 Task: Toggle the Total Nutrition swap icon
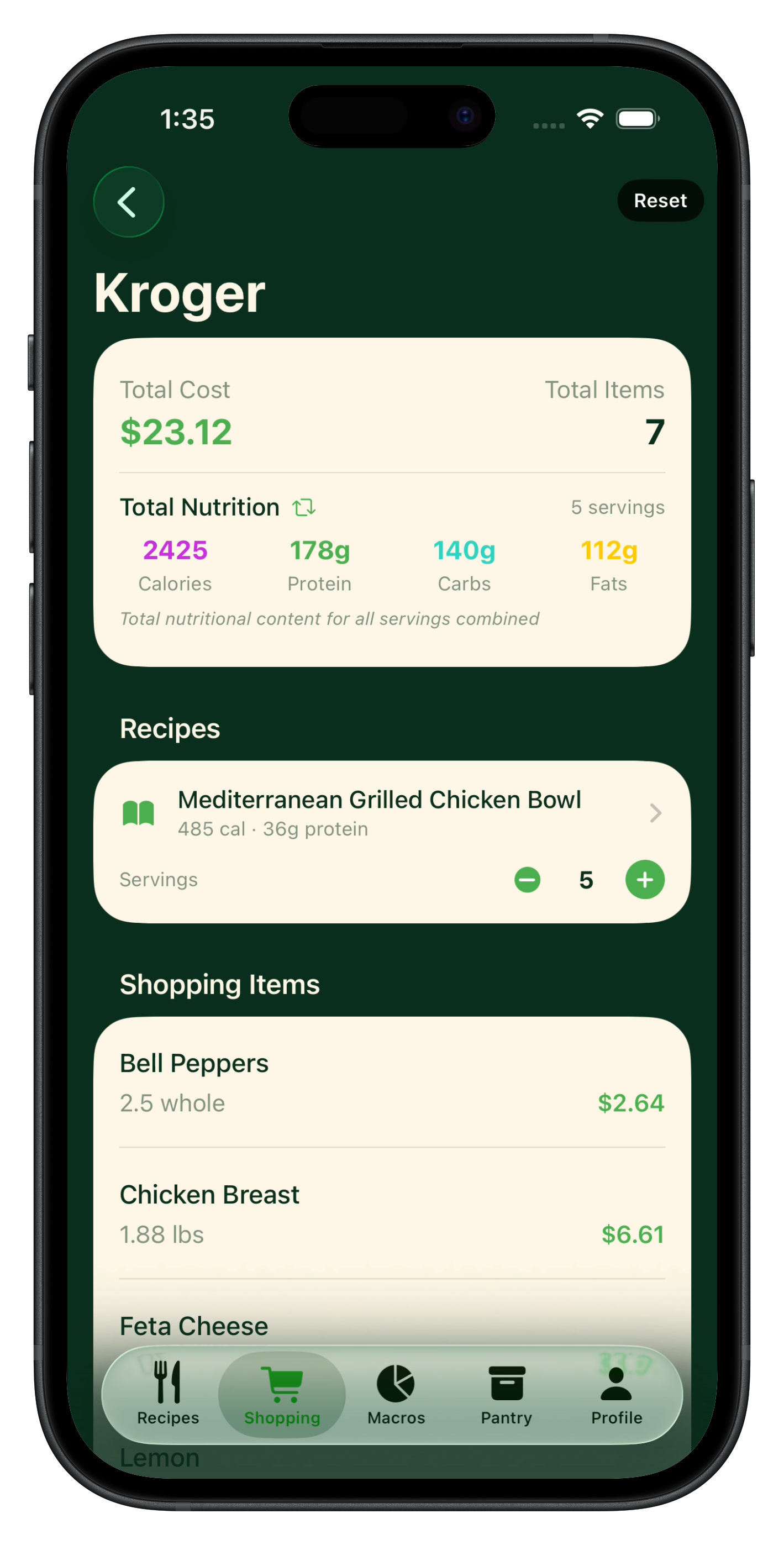[x=303, y=507]
